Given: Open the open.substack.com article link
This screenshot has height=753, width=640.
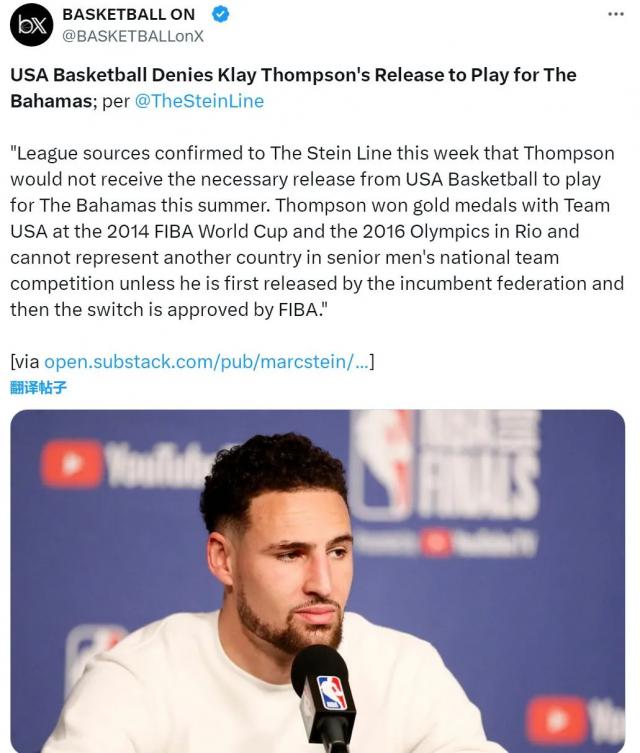Looking at the screenshot, I should [206, 362].
